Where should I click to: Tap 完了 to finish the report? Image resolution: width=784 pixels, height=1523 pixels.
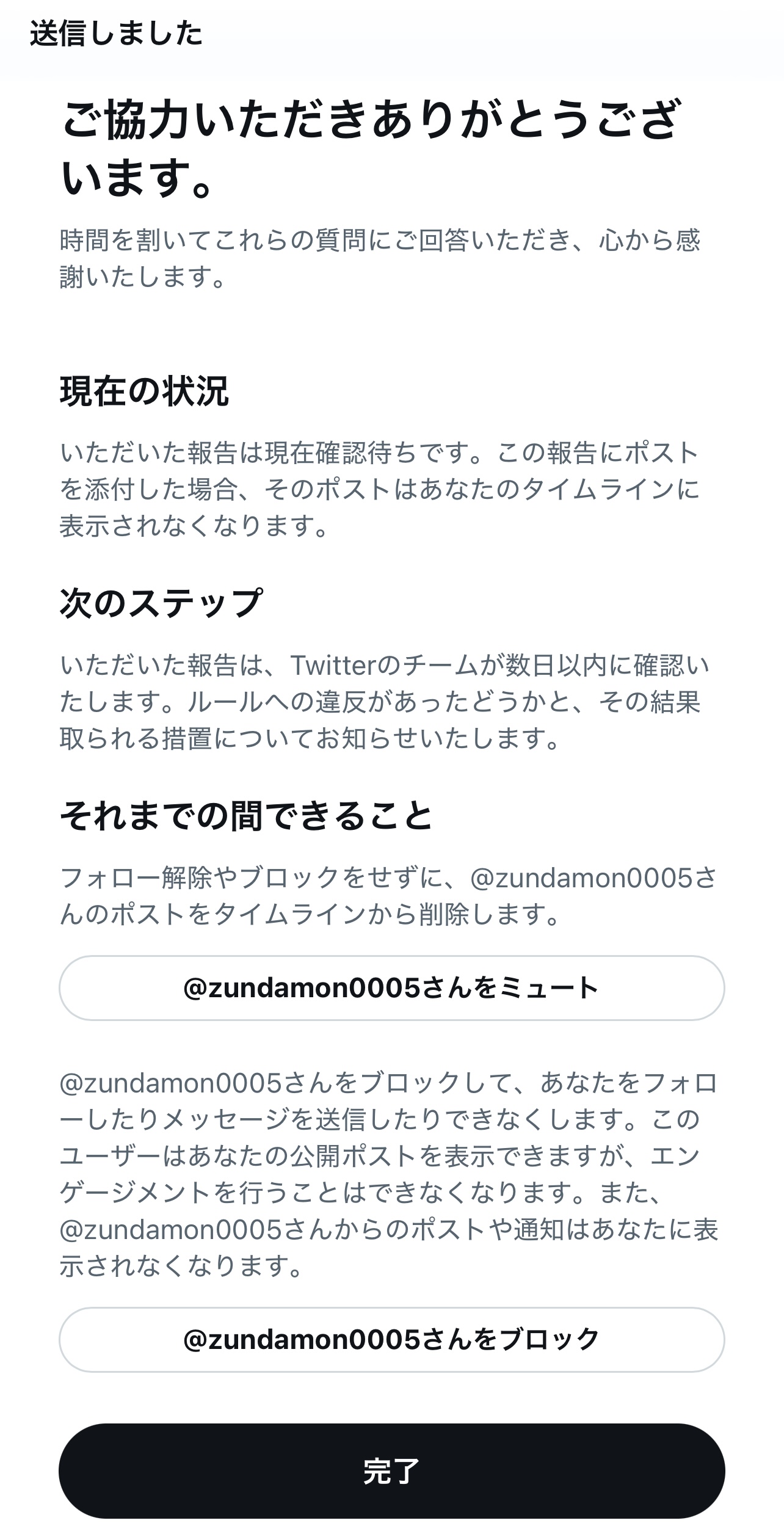pos(391,1471)
